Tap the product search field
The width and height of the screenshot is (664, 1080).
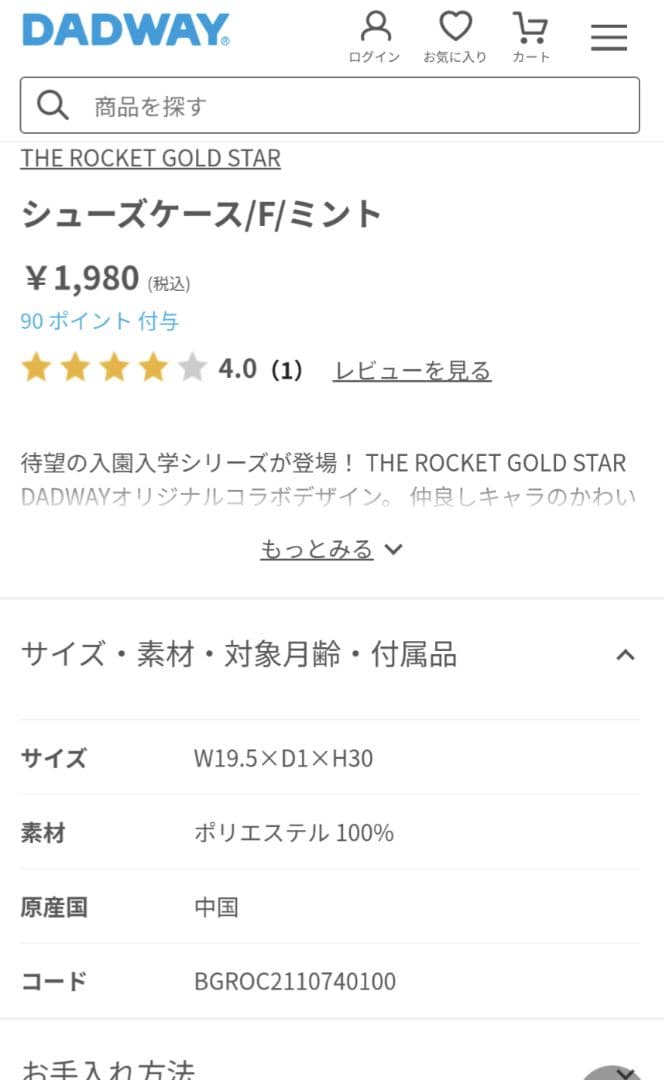click(x=330, y=106)
